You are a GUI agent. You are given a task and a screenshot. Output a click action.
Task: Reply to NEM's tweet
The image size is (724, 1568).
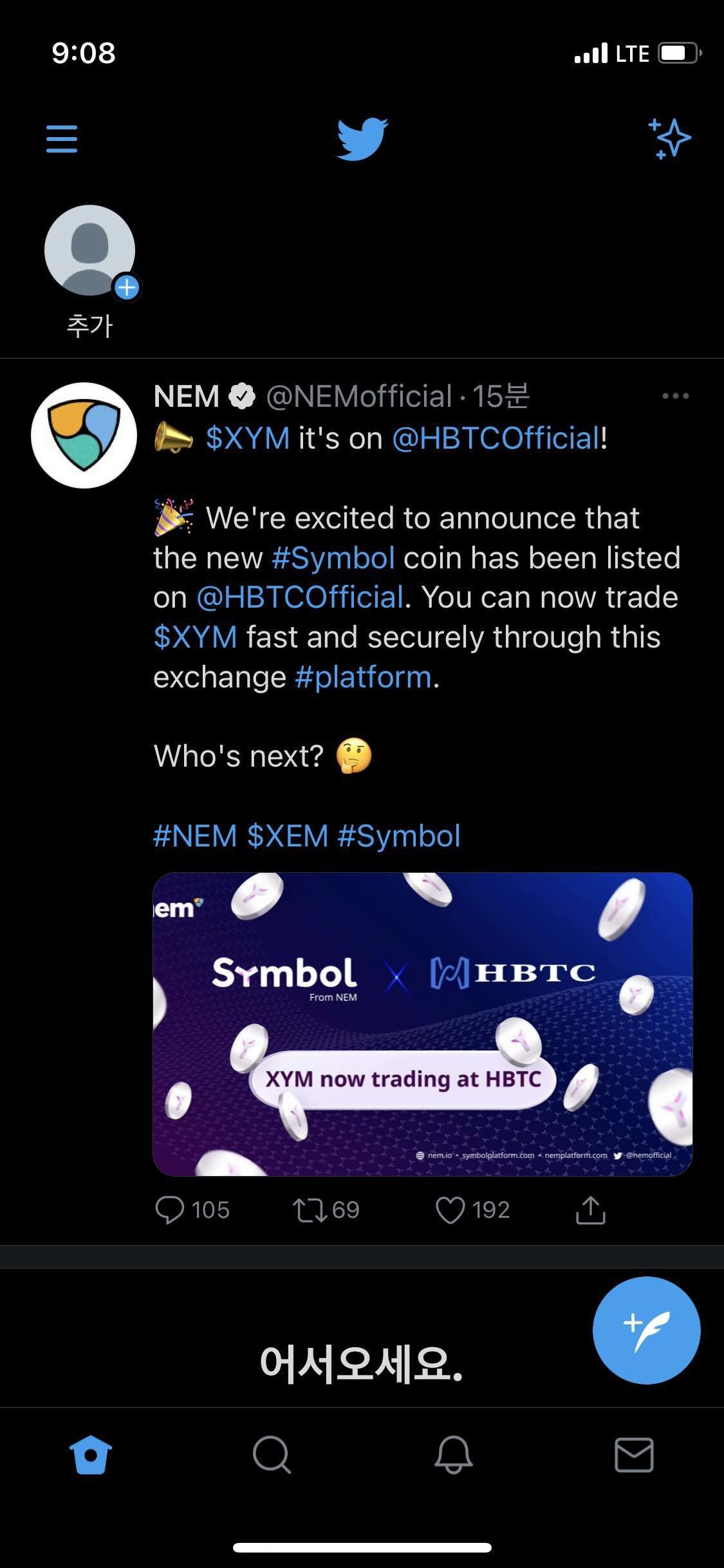pyautogui.click(x=170, y=1209)
